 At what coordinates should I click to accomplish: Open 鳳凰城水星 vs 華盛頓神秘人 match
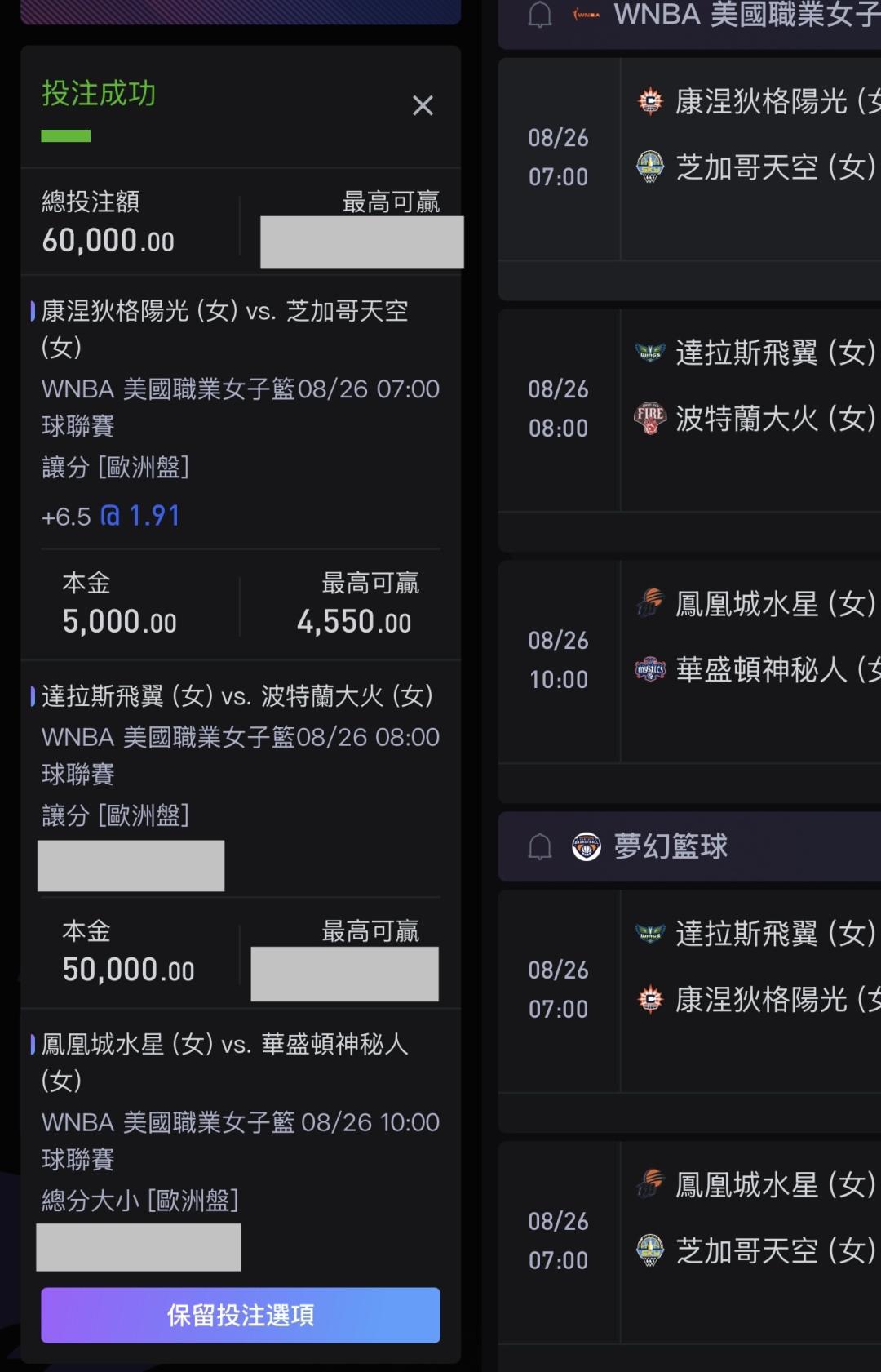690,661
